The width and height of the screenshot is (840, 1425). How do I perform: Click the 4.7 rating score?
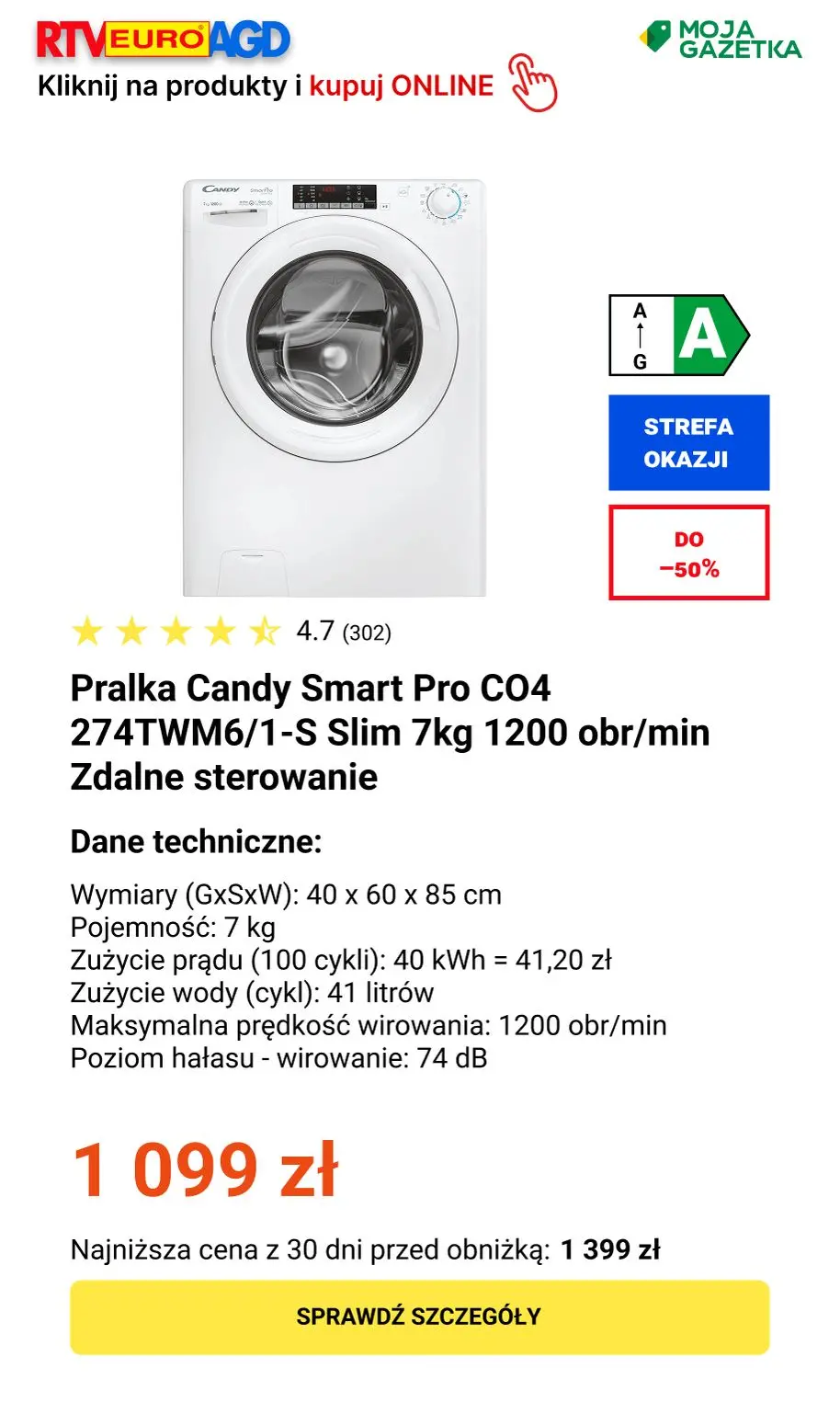point(314,631)
